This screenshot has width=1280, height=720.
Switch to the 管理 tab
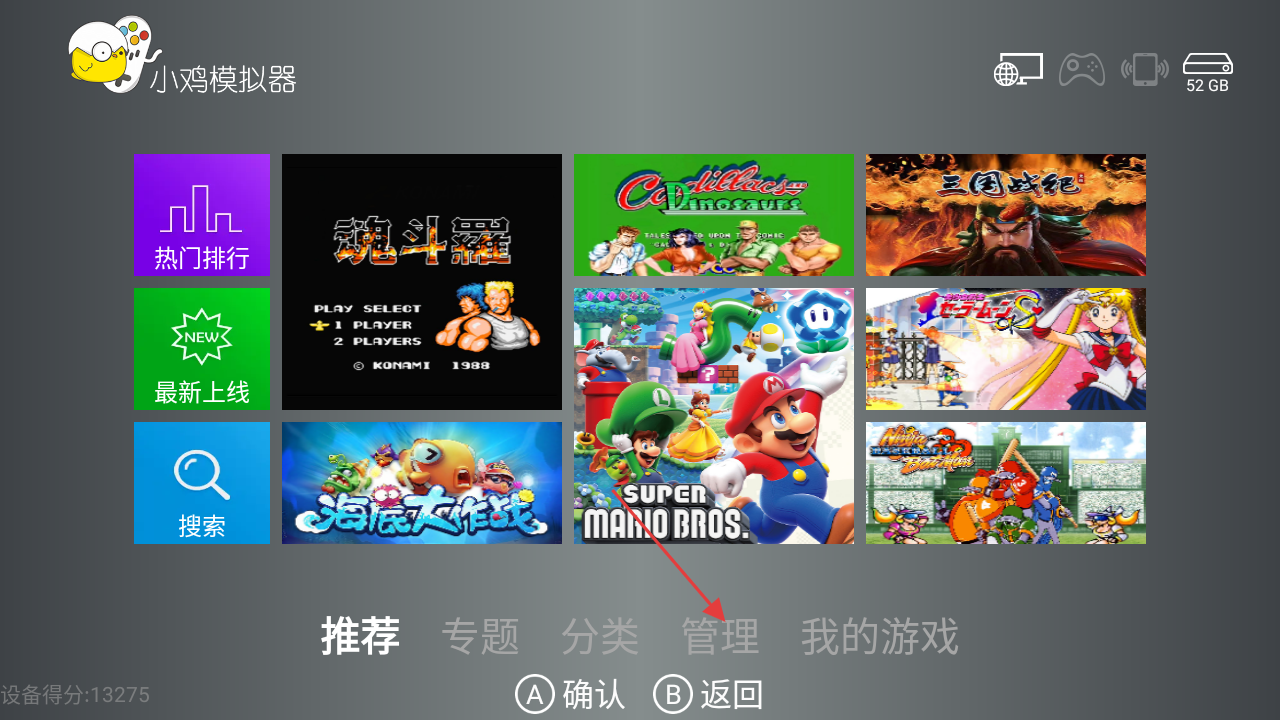(720, 636)
